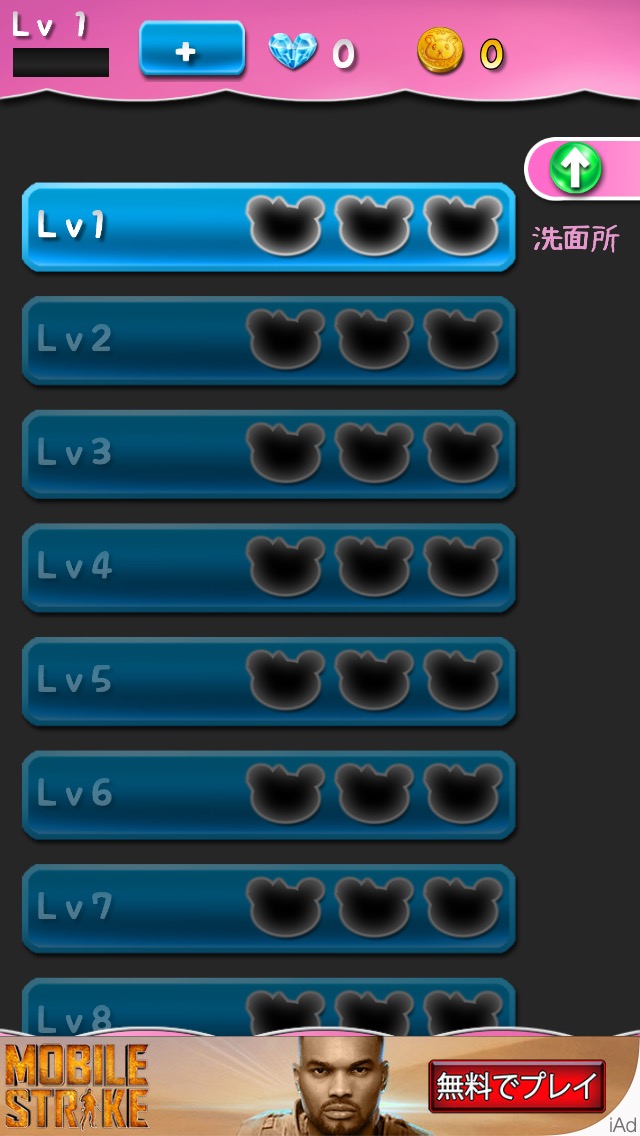Tap the green up arrow button
Viewport: 640px width, 1136px height.
575,168
